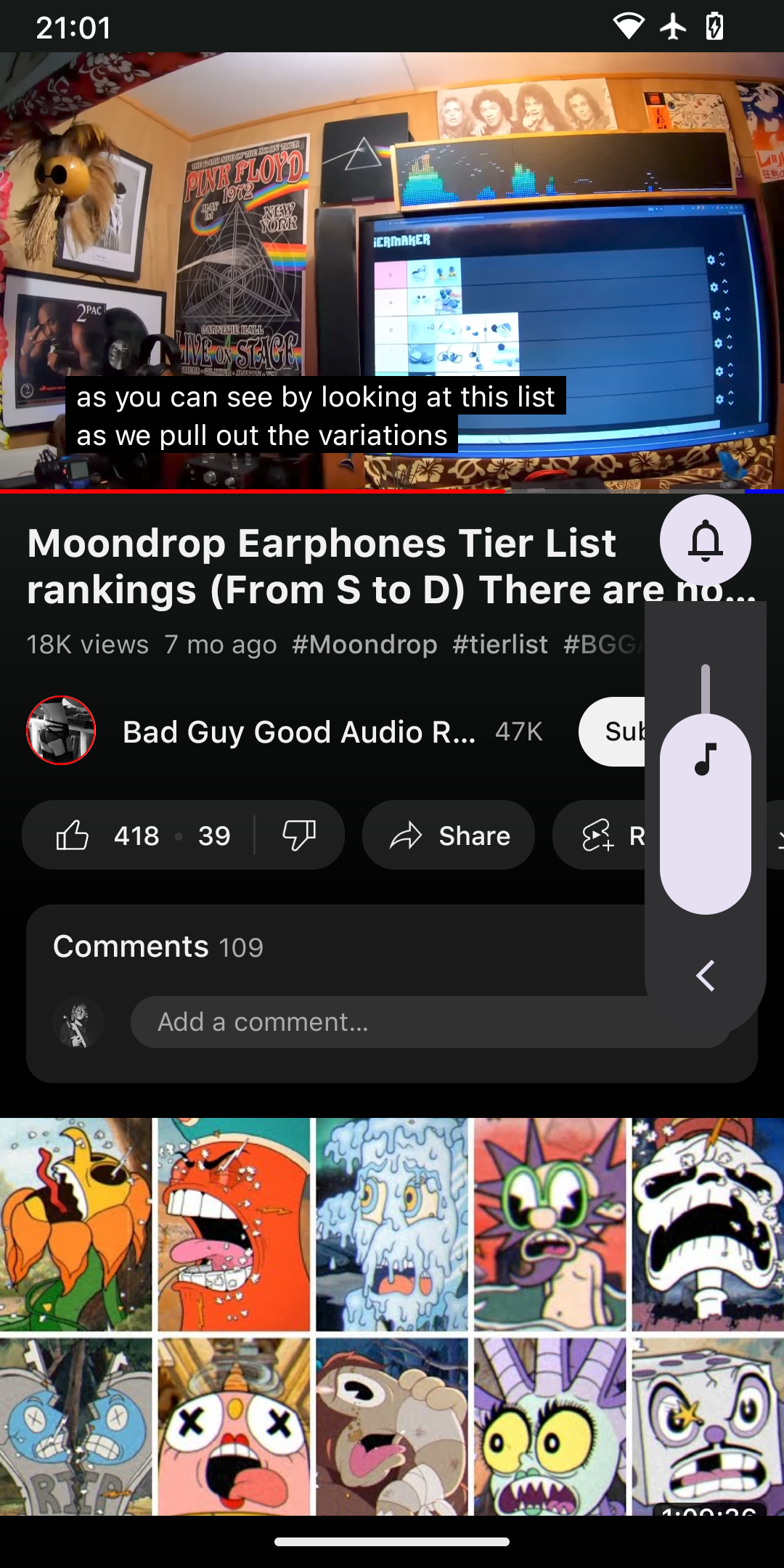
Task: Toggle dislike on the video
Action: coord(300,835)
